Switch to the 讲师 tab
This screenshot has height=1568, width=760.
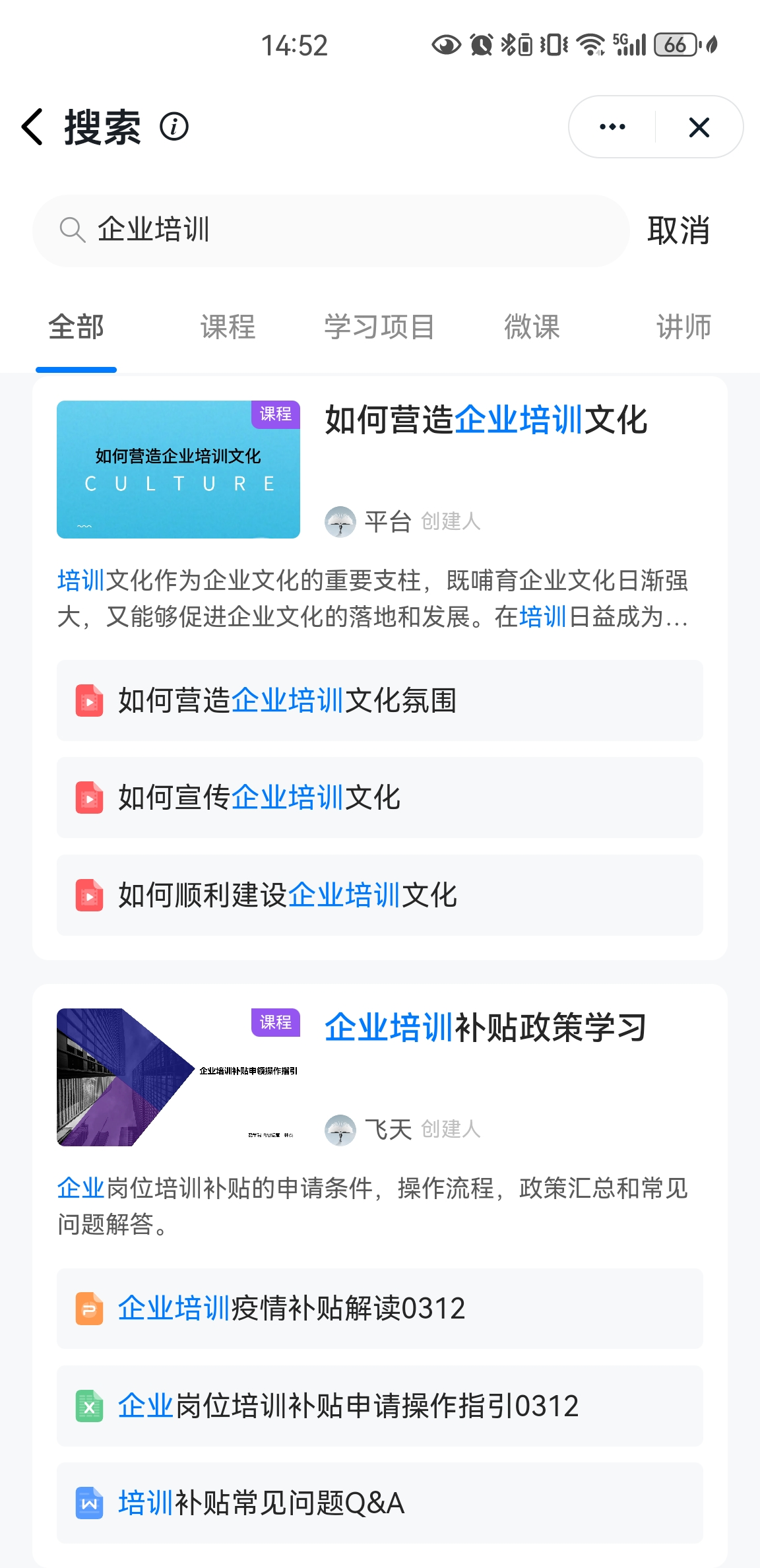[x=683, y=327]
